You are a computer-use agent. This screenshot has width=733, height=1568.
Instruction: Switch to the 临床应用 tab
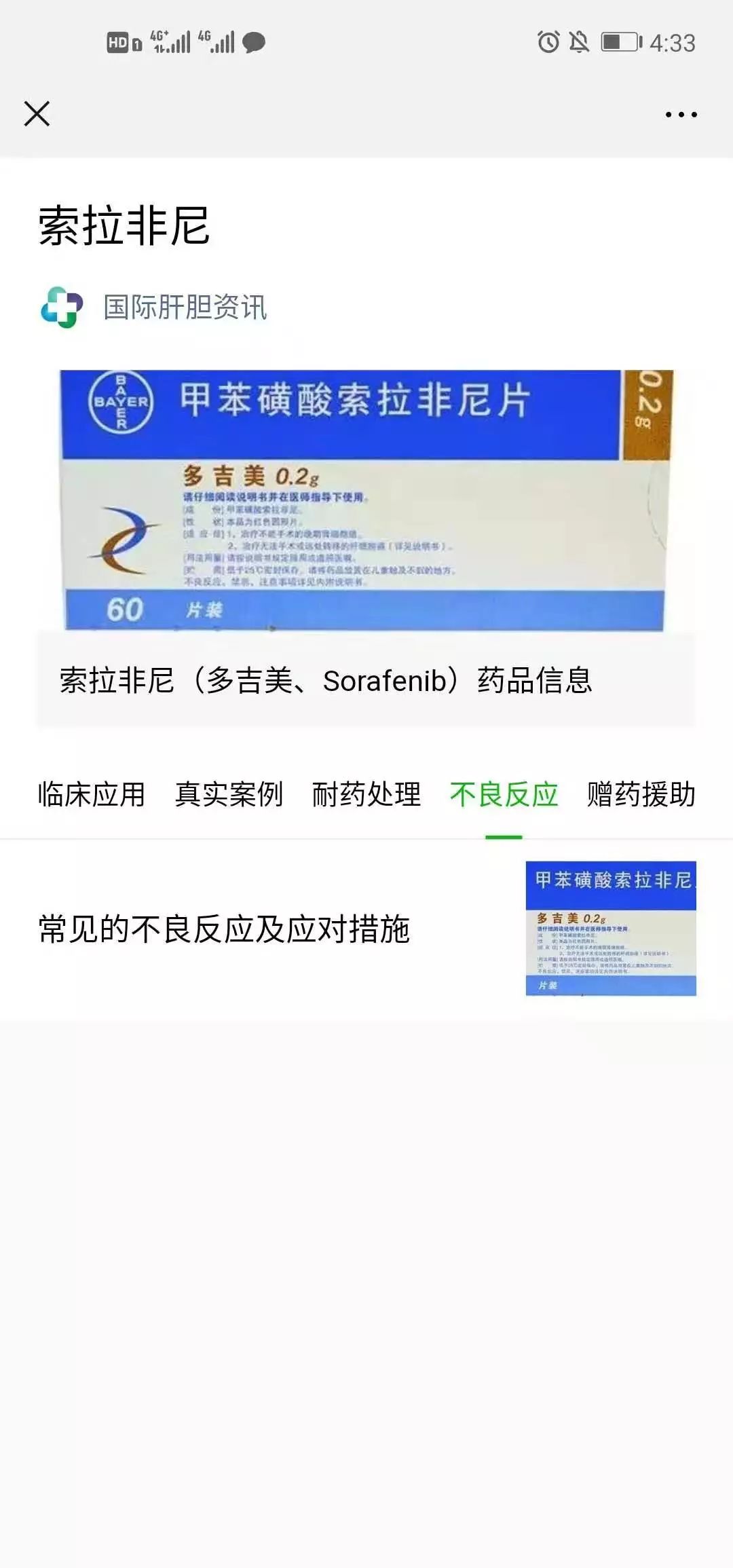[x=92, y=794]
